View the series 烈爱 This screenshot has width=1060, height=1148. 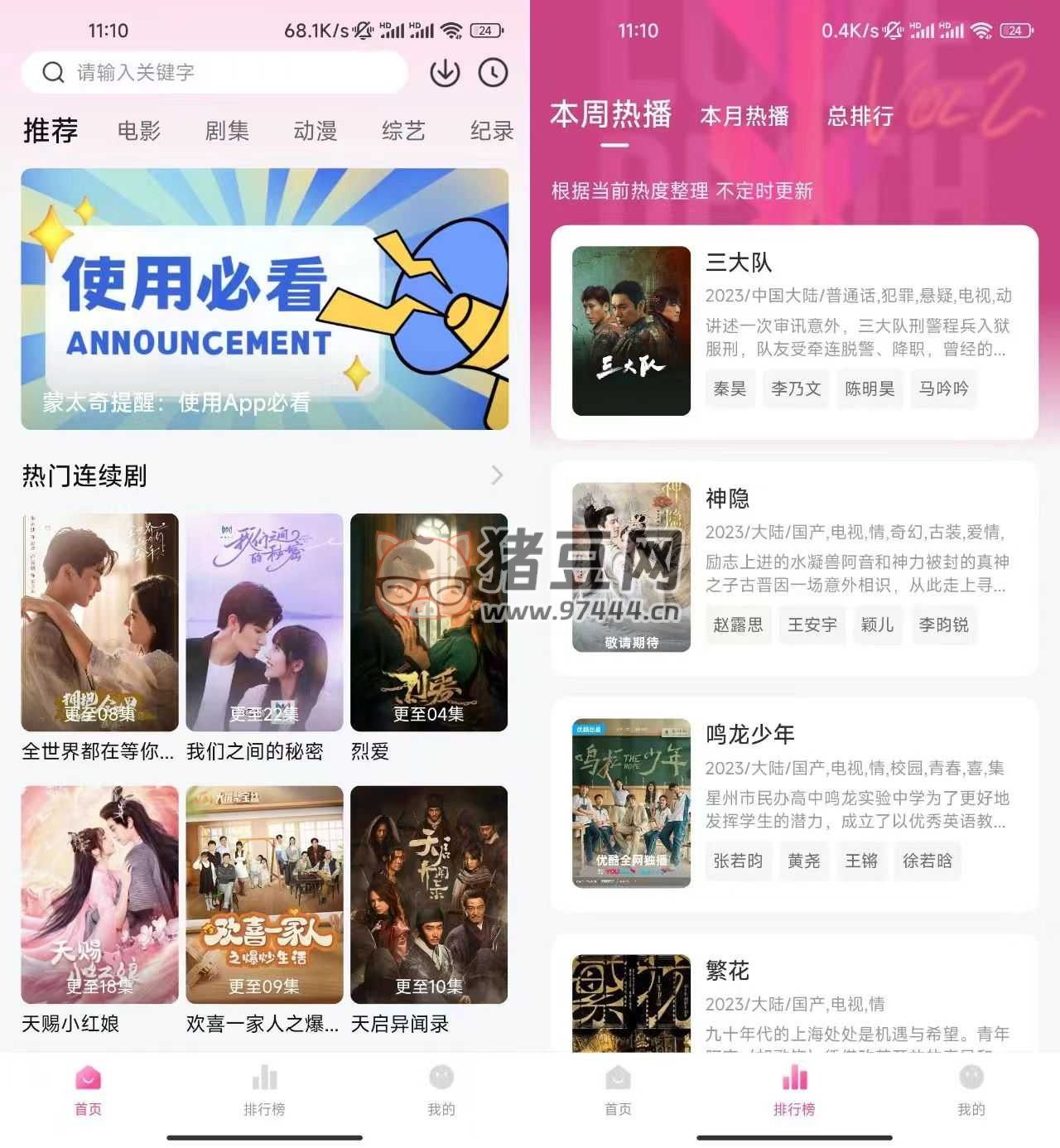[x=429, y=623]
